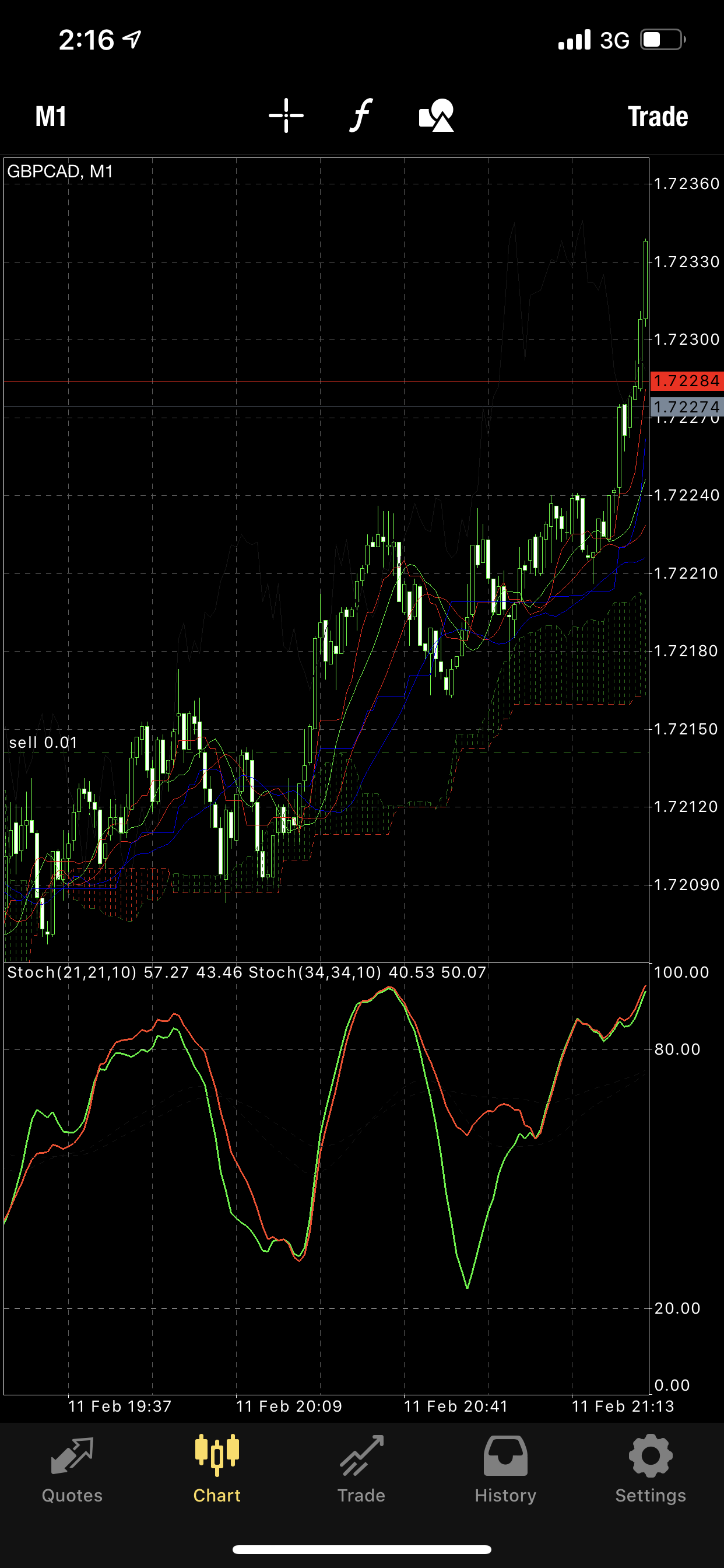Select the Chart tab

(x=217, y=1469)
